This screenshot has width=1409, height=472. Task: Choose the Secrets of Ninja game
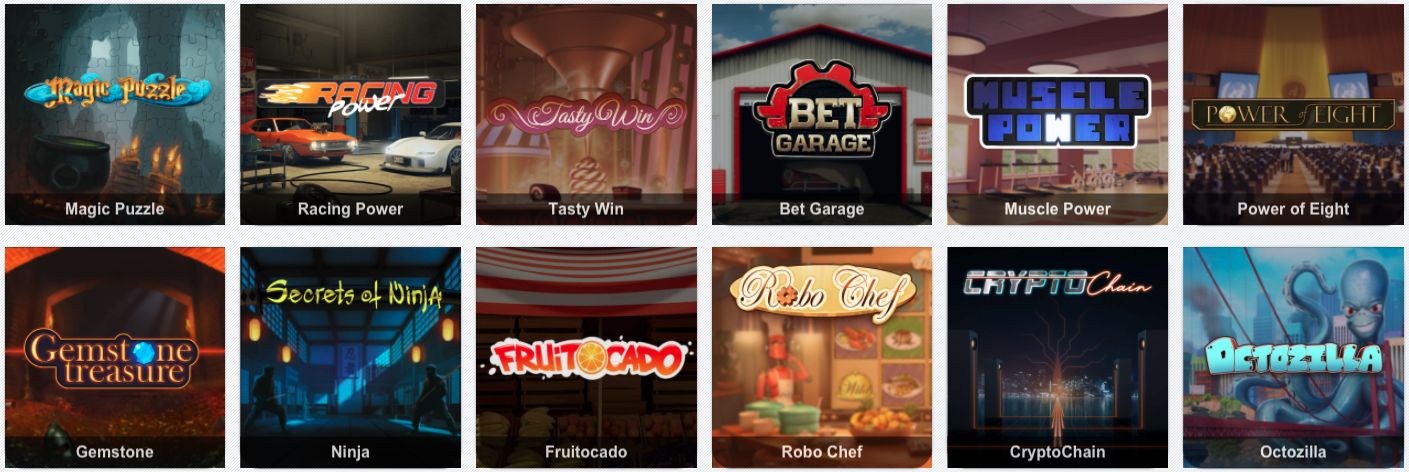[x=350, y=357]
